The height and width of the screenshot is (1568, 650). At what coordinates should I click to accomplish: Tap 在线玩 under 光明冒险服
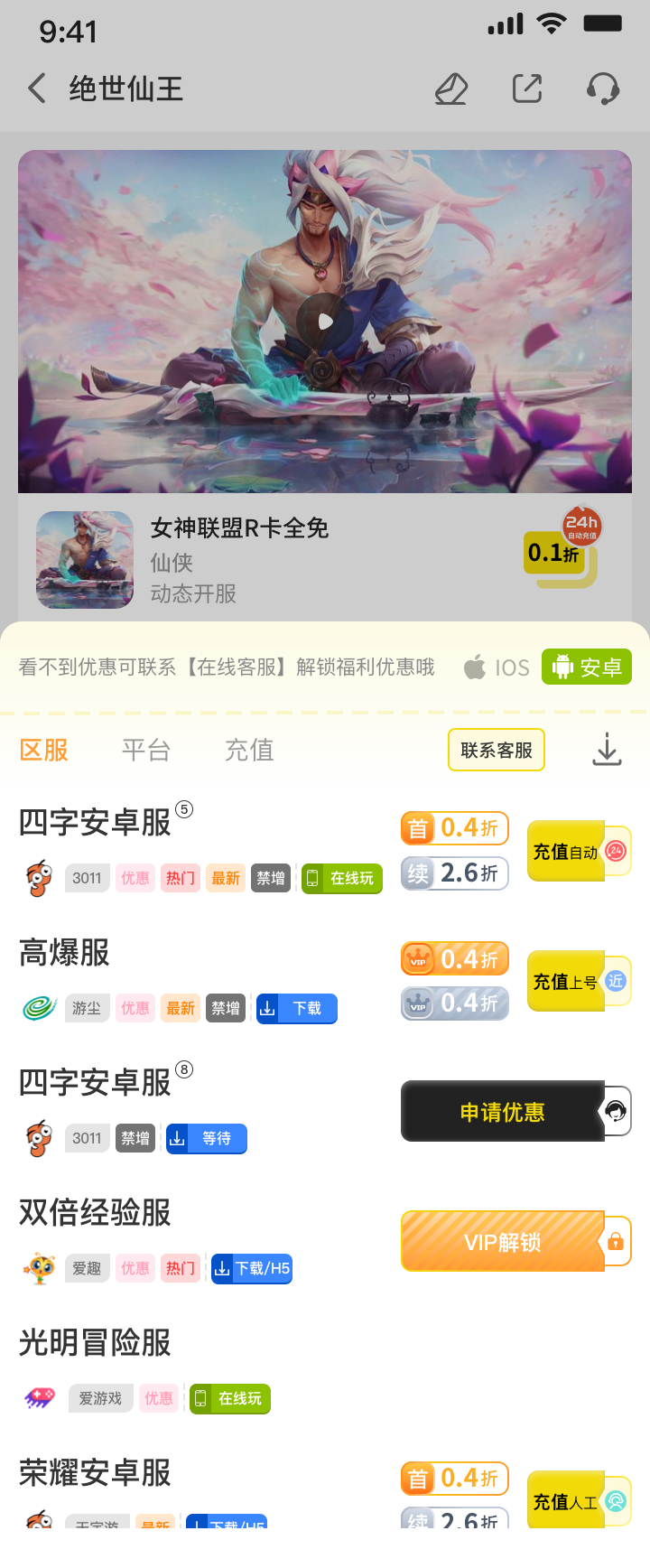(230, 1398)
